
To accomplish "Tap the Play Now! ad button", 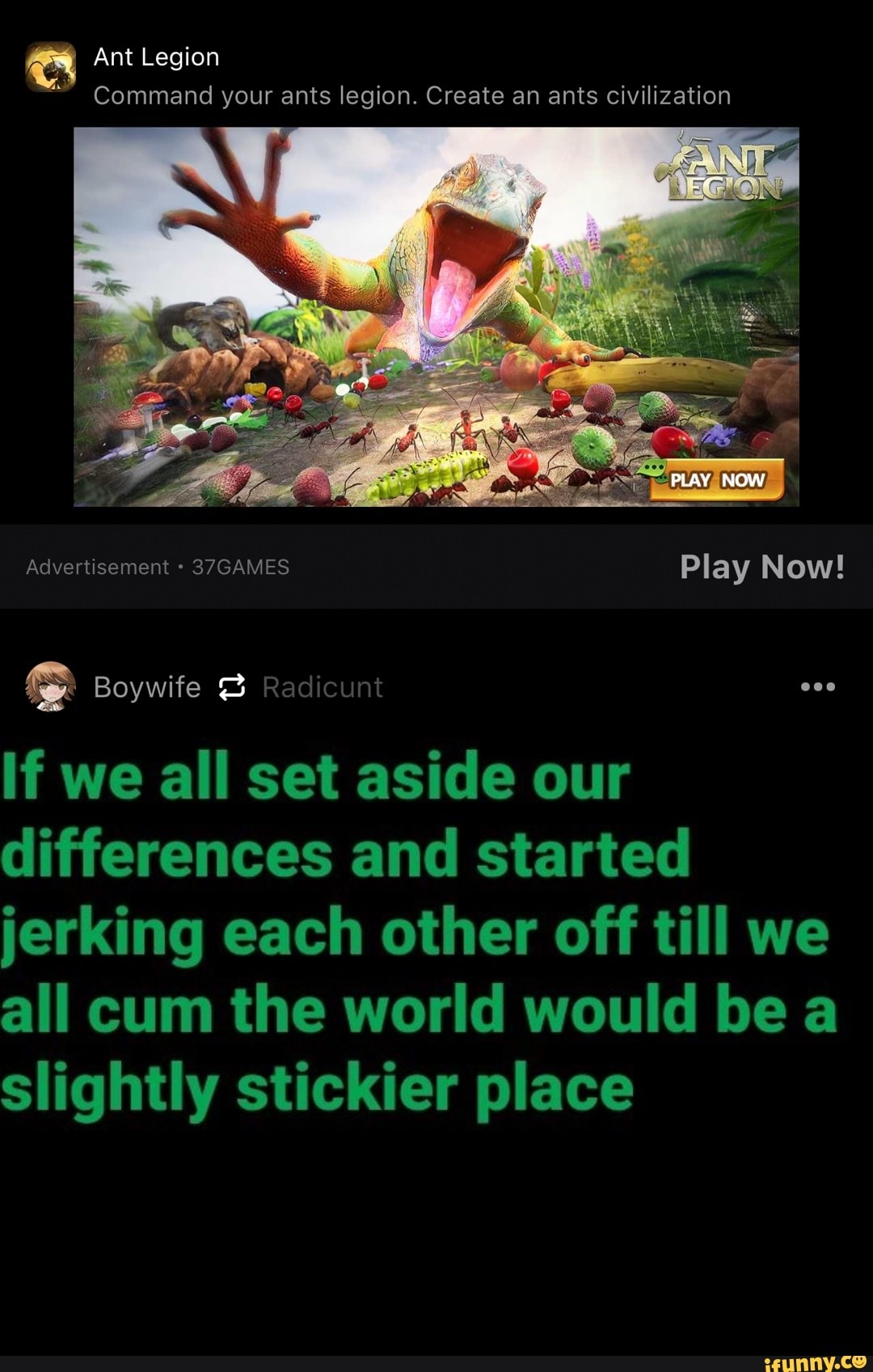I will click(761, 567).
